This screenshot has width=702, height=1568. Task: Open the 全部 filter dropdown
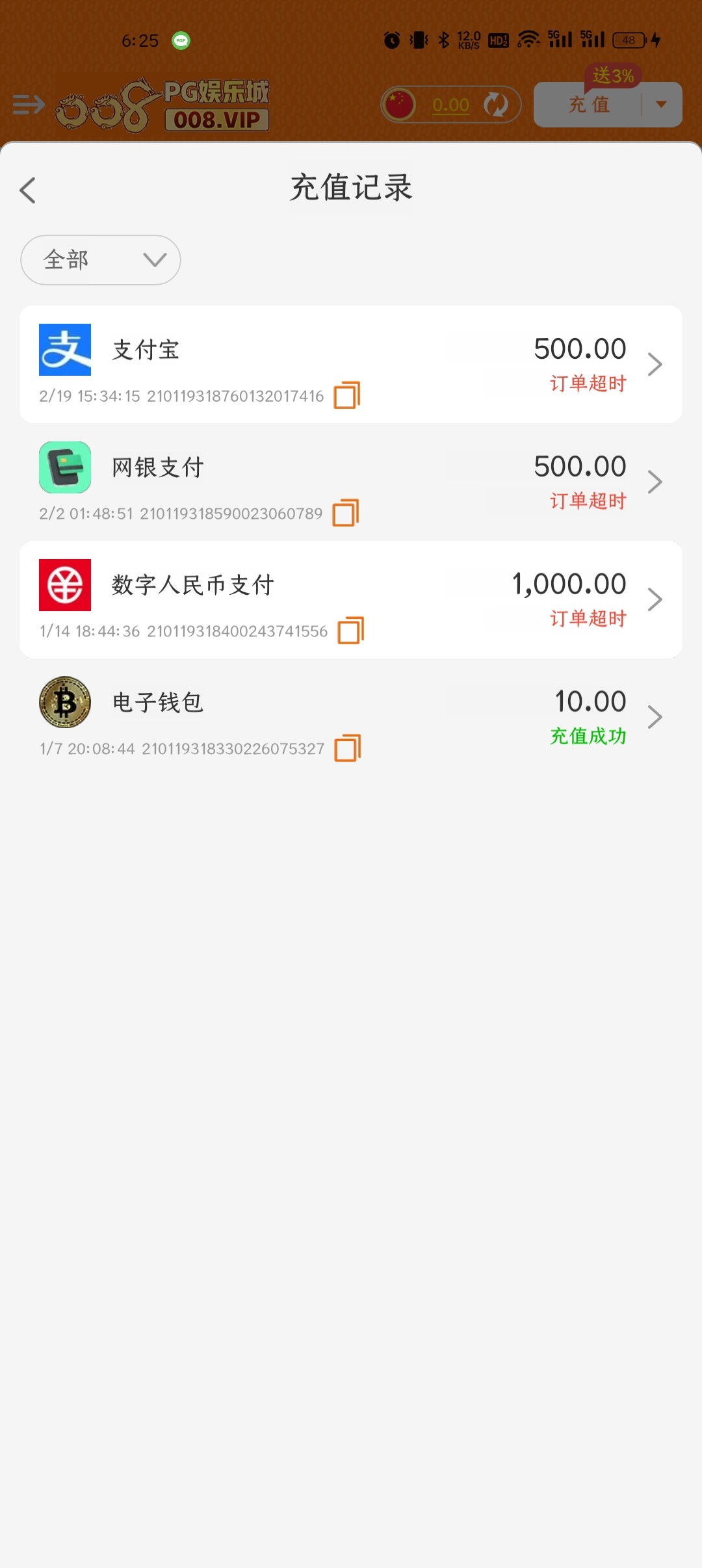[x=101, y=260]
